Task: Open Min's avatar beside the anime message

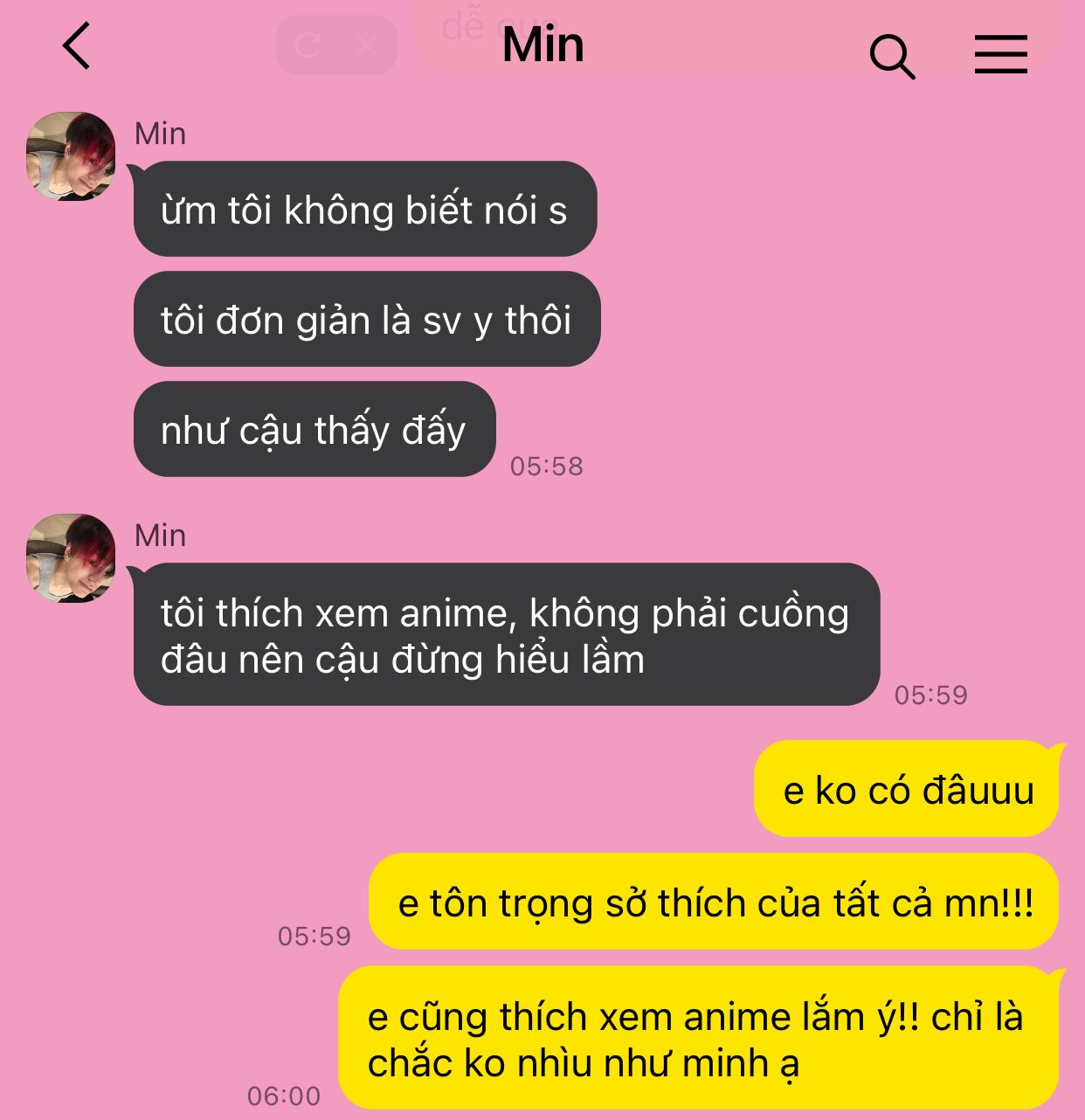Action: pyautogui.click(x=71, y=558)
